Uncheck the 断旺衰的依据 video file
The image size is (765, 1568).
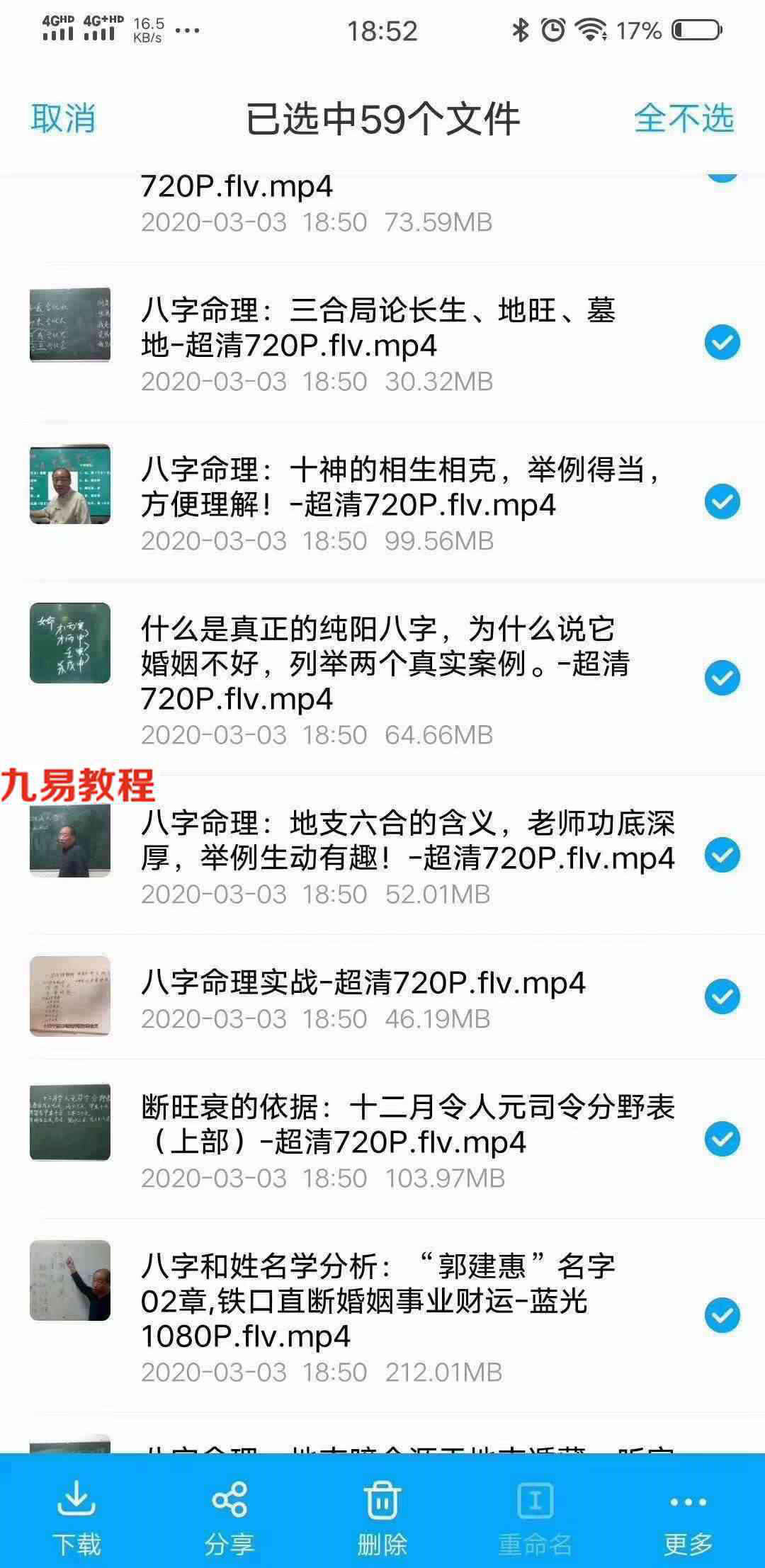tap(722, 1139)
